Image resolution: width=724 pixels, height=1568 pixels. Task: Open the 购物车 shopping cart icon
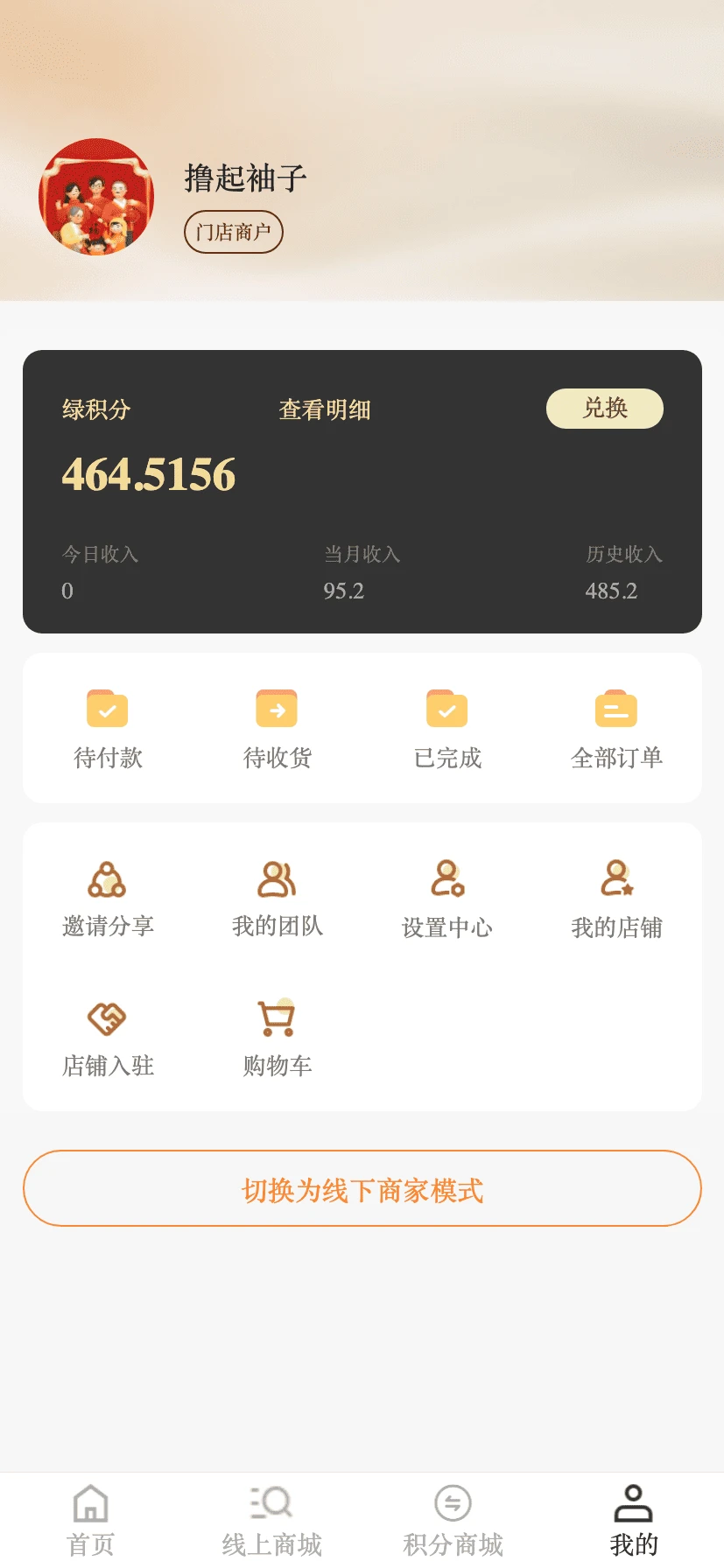pos(277,1018)
